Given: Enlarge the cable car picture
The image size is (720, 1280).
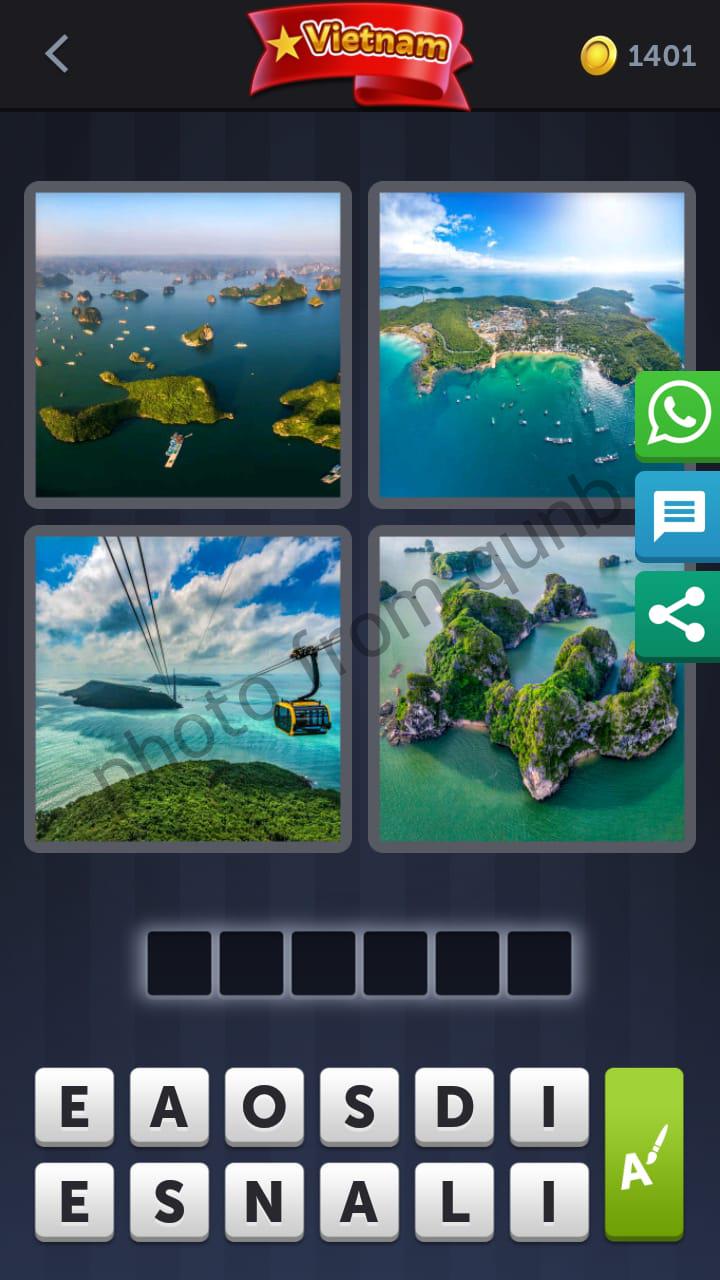Looking at the screenshot, I should 188,688.
